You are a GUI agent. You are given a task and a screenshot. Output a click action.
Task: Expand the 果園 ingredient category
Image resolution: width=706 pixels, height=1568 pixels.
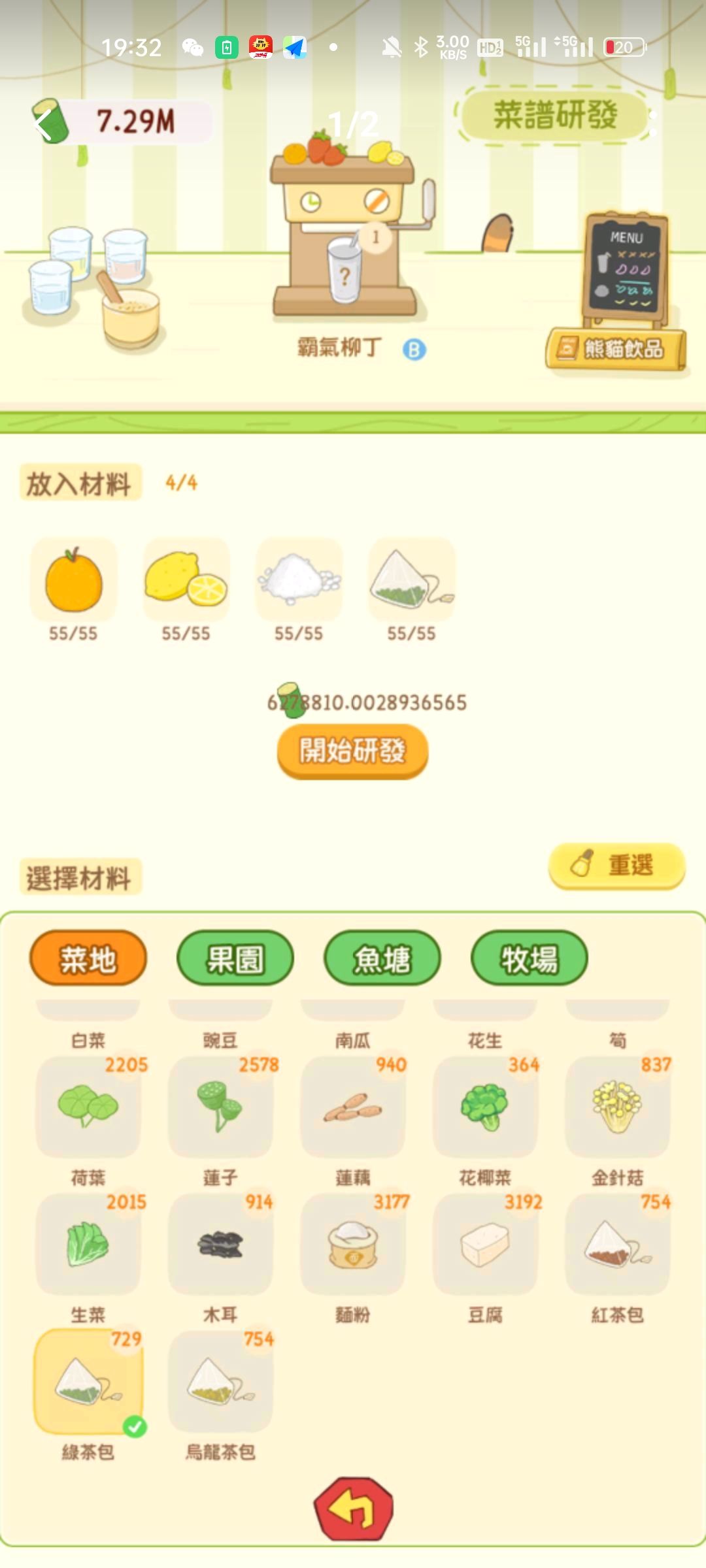point(234,958)
